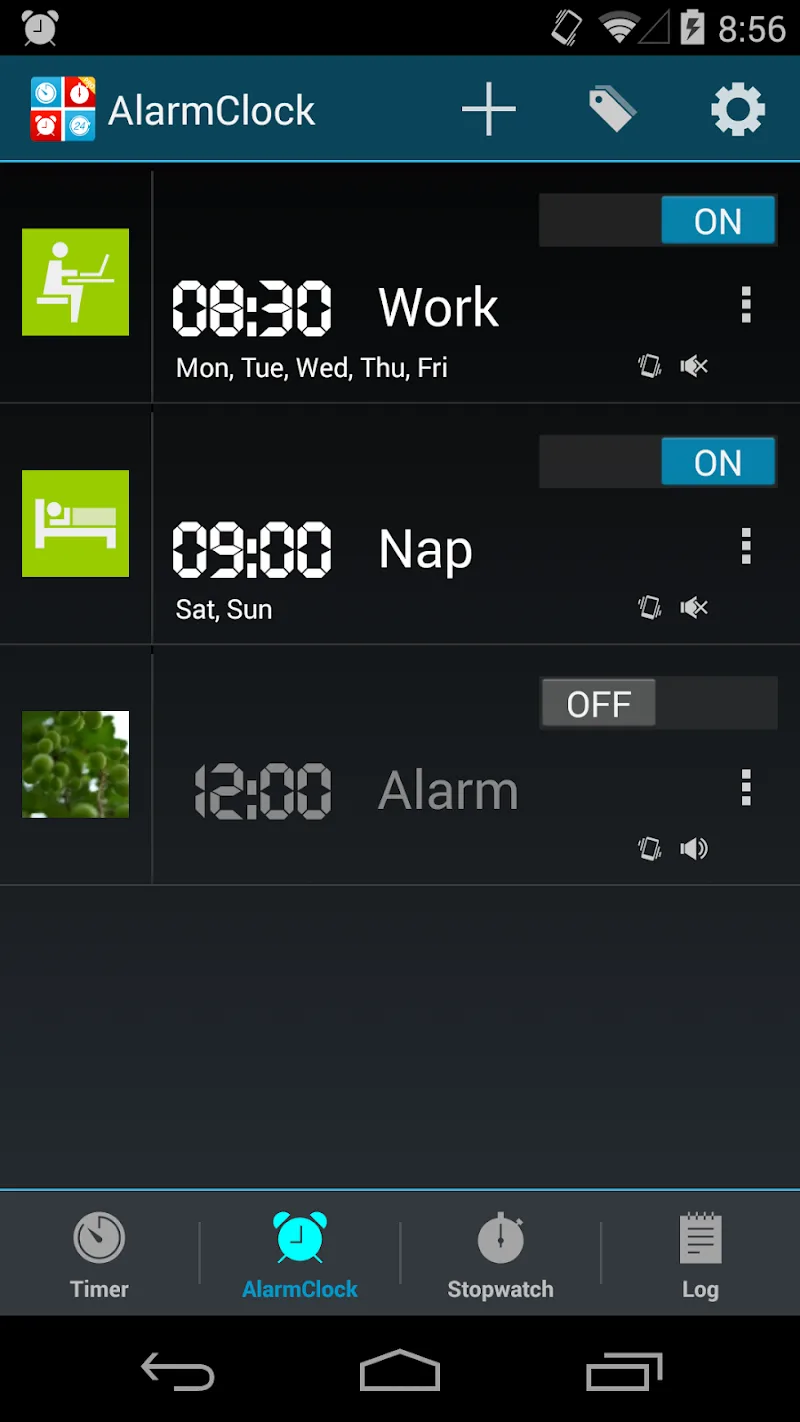Switch to the Timer tab
This screenshot has height=1422, width=800.
98,1255
